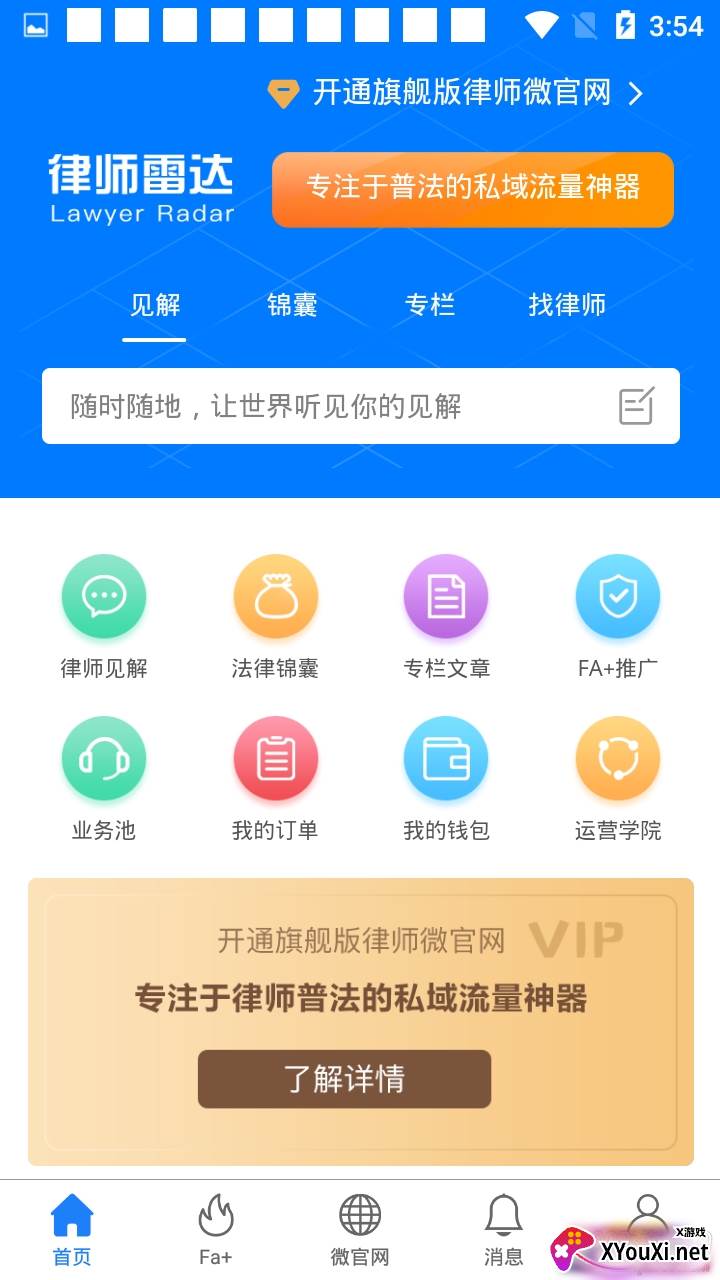The height and width of the screenshot is (1280, 720).
Task: Switch to the 找律师 tab
Action: pyautogui.click(x=567, y=305)
